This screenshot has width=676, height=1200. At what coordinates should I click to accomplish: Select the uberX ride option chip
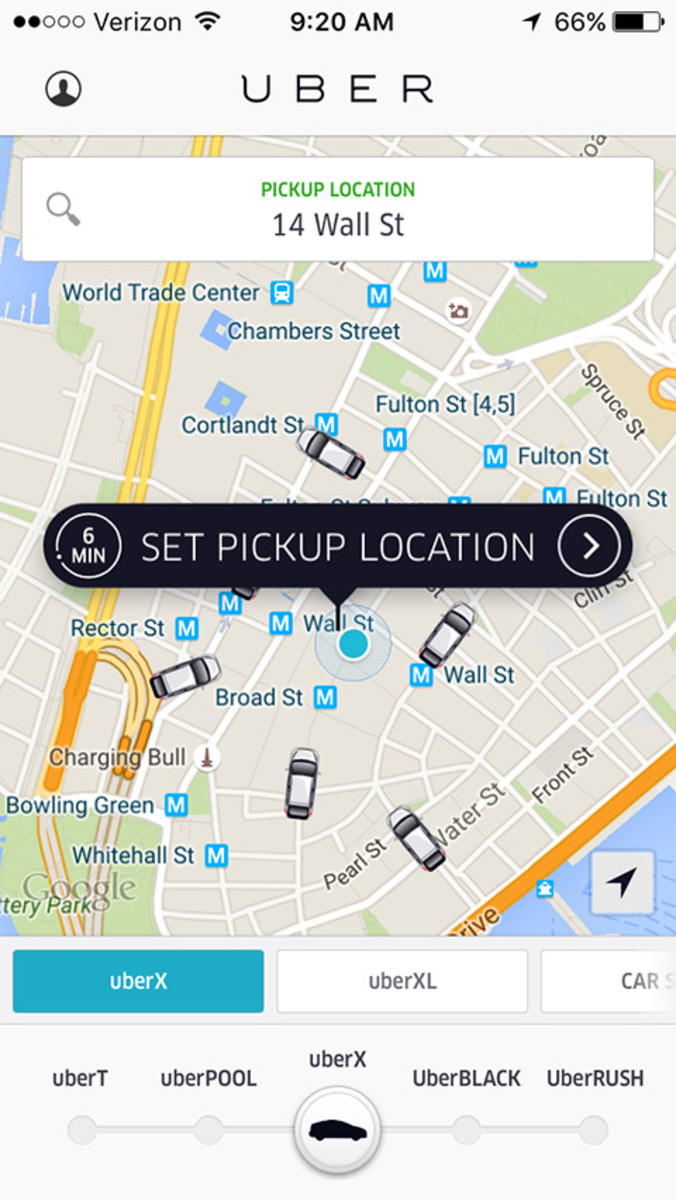pos(138,981)
